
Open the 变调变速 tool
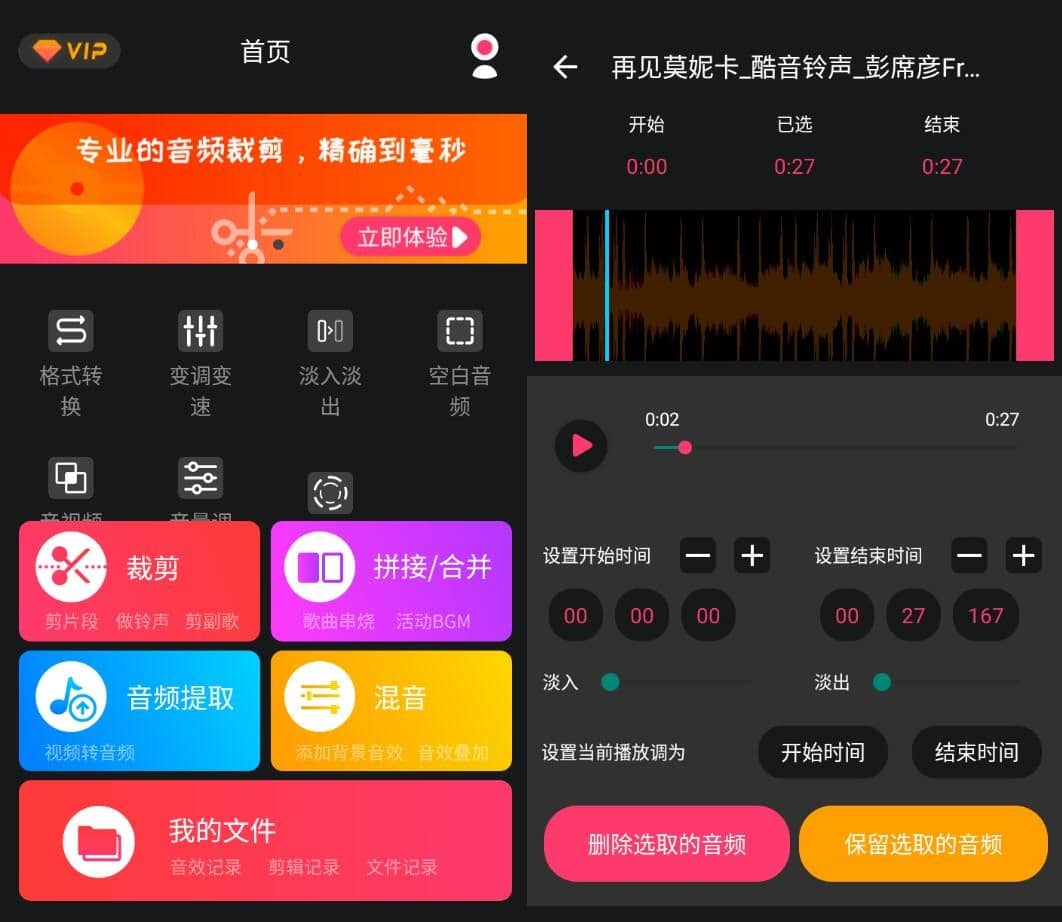200,359
